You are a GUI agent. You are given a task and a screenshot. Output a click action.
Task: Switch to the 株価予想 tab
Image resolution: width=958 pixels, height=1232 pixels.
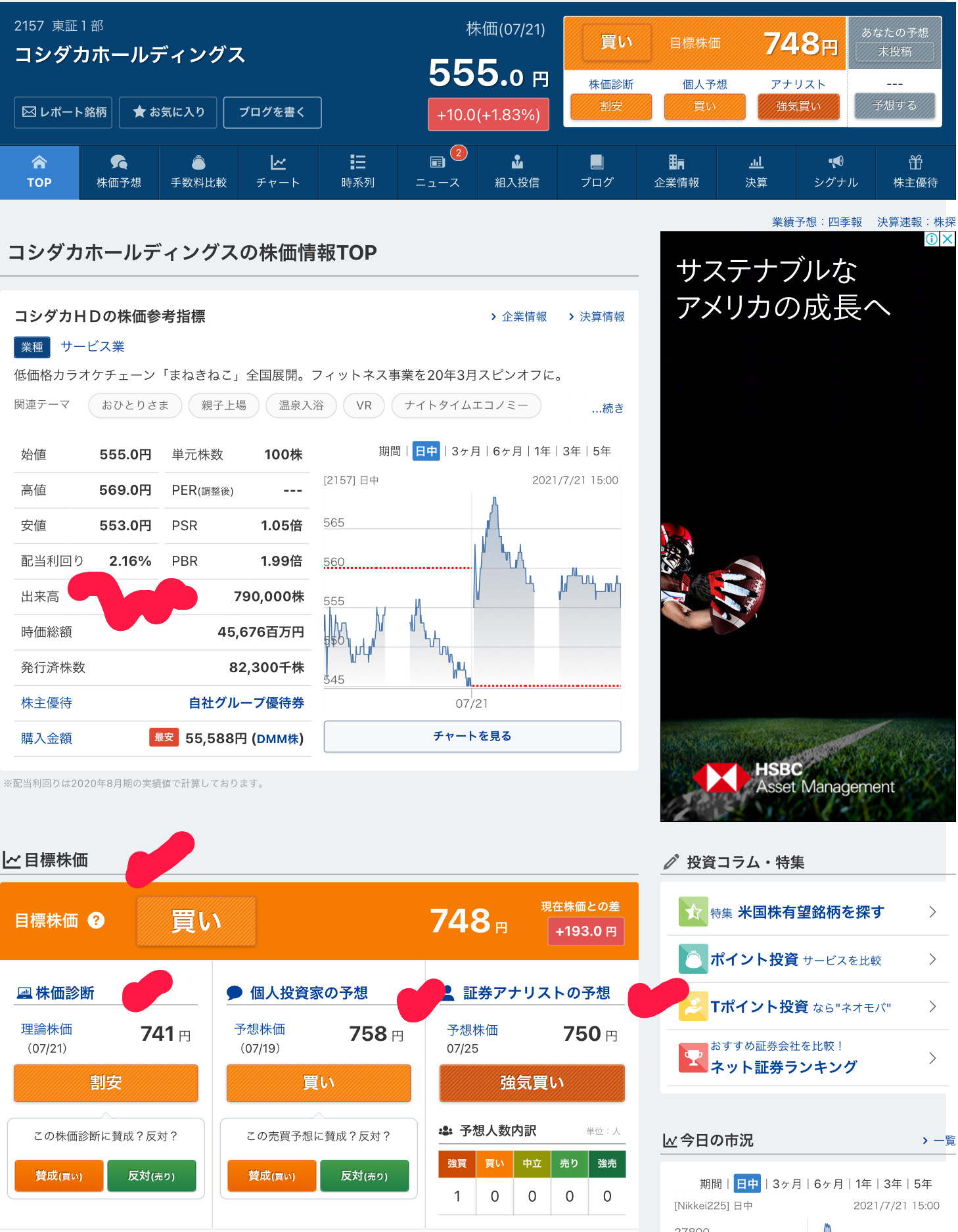(x=119, y=172)
